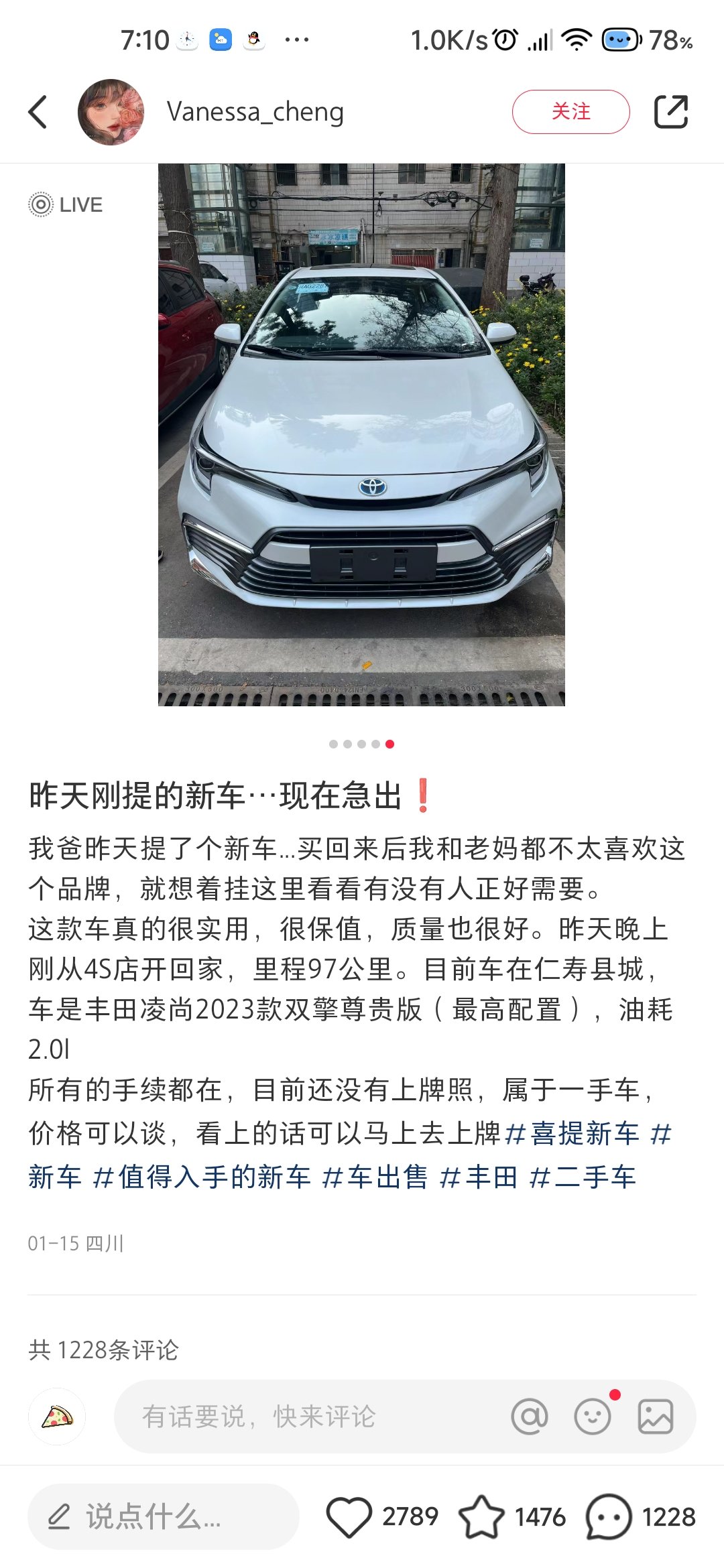Viewport: 724px width, 1568px height.
Task: Tap the image page indicator dots
Action: tap(361, 744)
